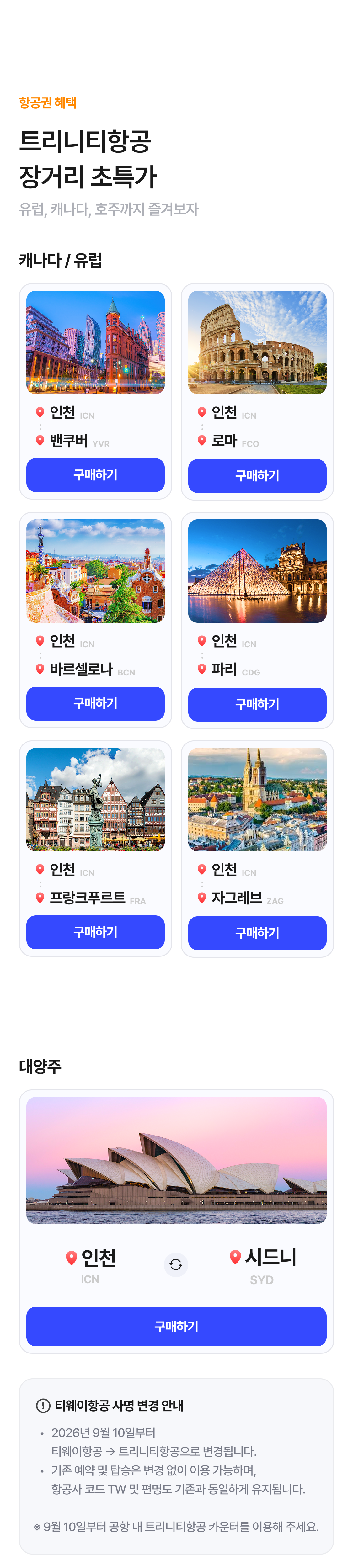This screenshot has height=1568, width=353.
Task: Purchase the 인천 to 파리 ticket
Action: pyautogui.click(x=257, y=704)
